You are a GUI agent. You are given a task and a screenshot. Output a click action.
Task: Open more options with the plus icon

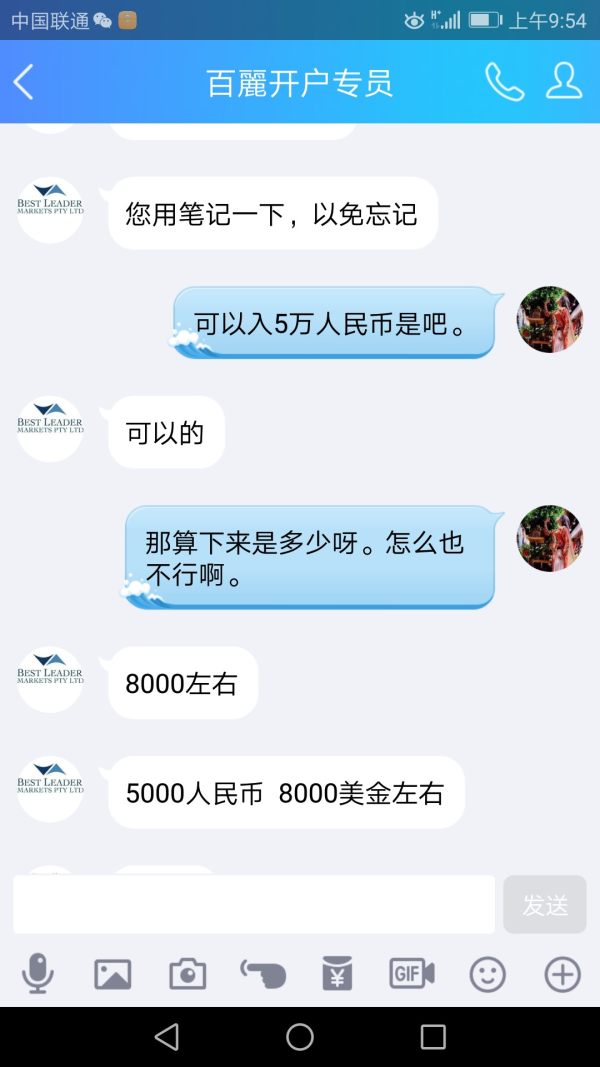(x=562, y=973)
